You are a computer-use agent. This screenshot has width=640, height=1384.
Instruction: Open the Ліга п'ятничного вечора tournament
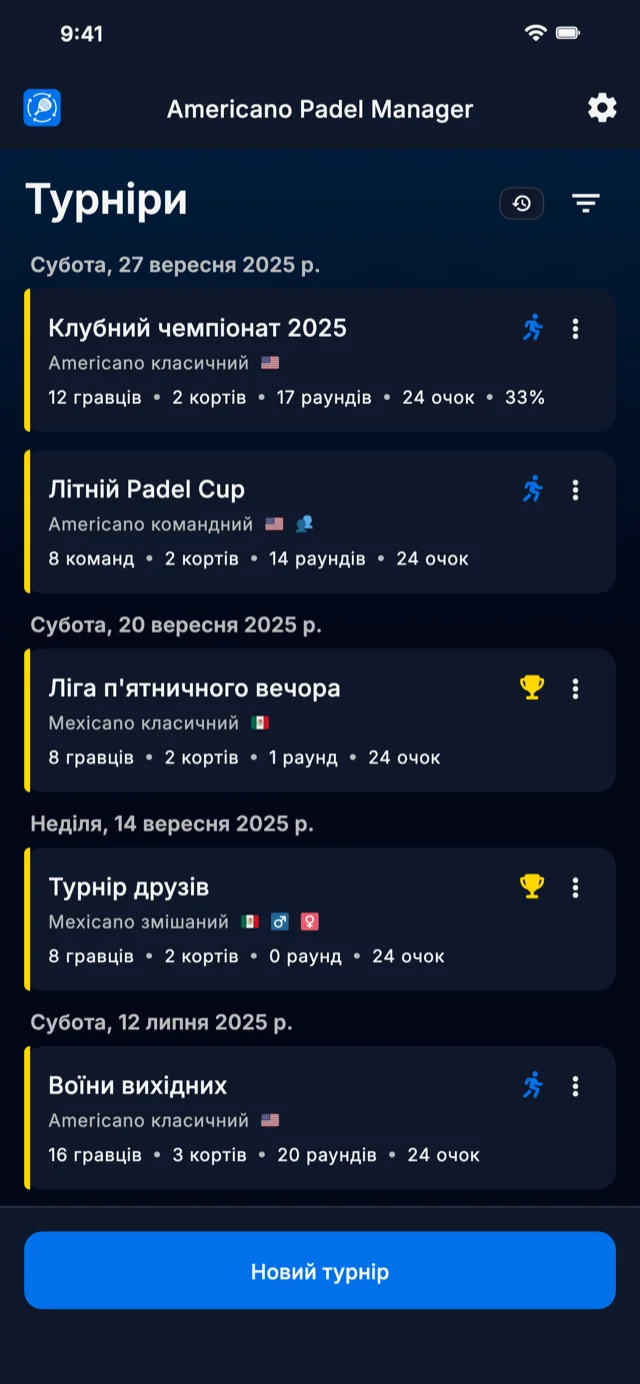pyautogui.click(x=280, y=721)
